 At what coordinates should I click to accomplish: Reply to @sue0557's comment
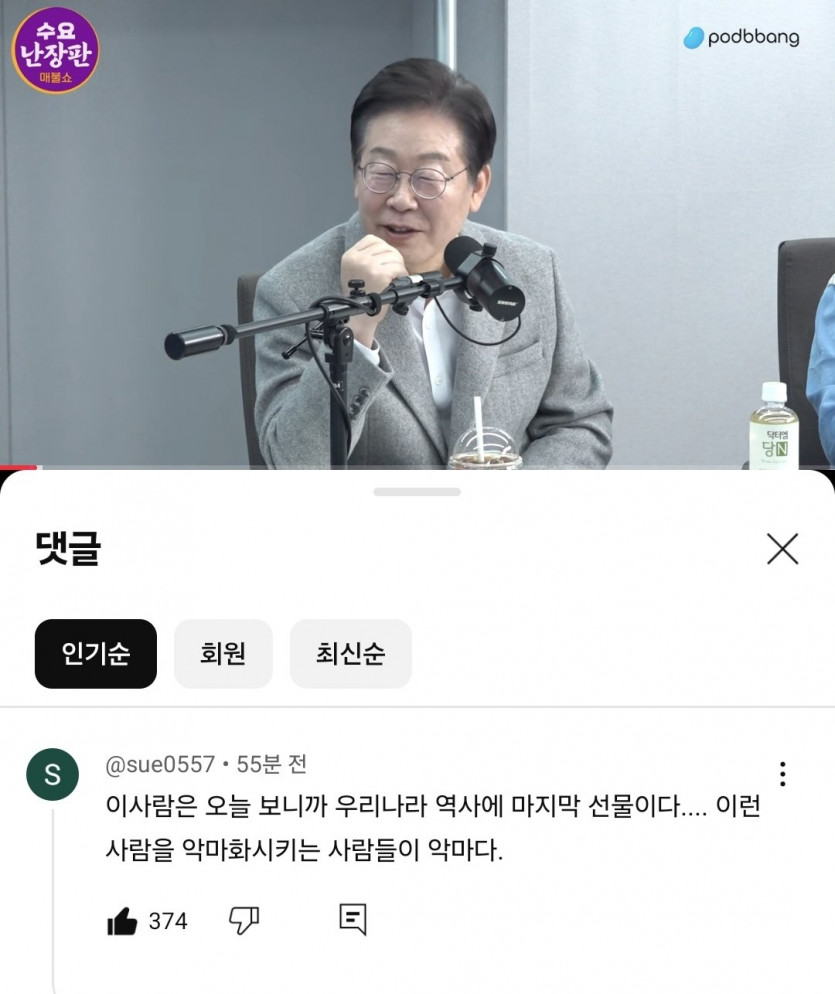point(352,920)
